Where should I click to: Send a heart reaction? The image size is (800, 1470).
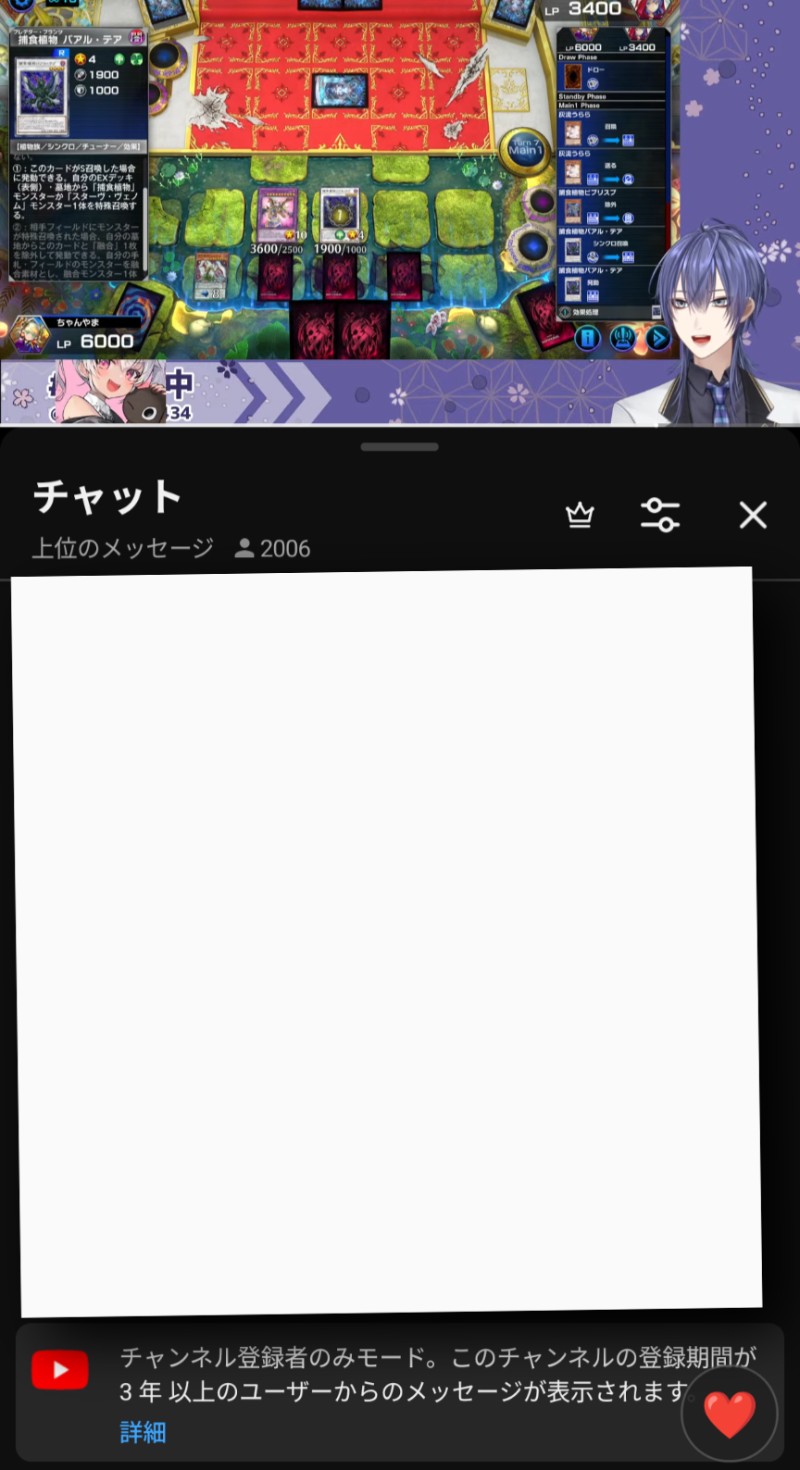(730, 1414)
